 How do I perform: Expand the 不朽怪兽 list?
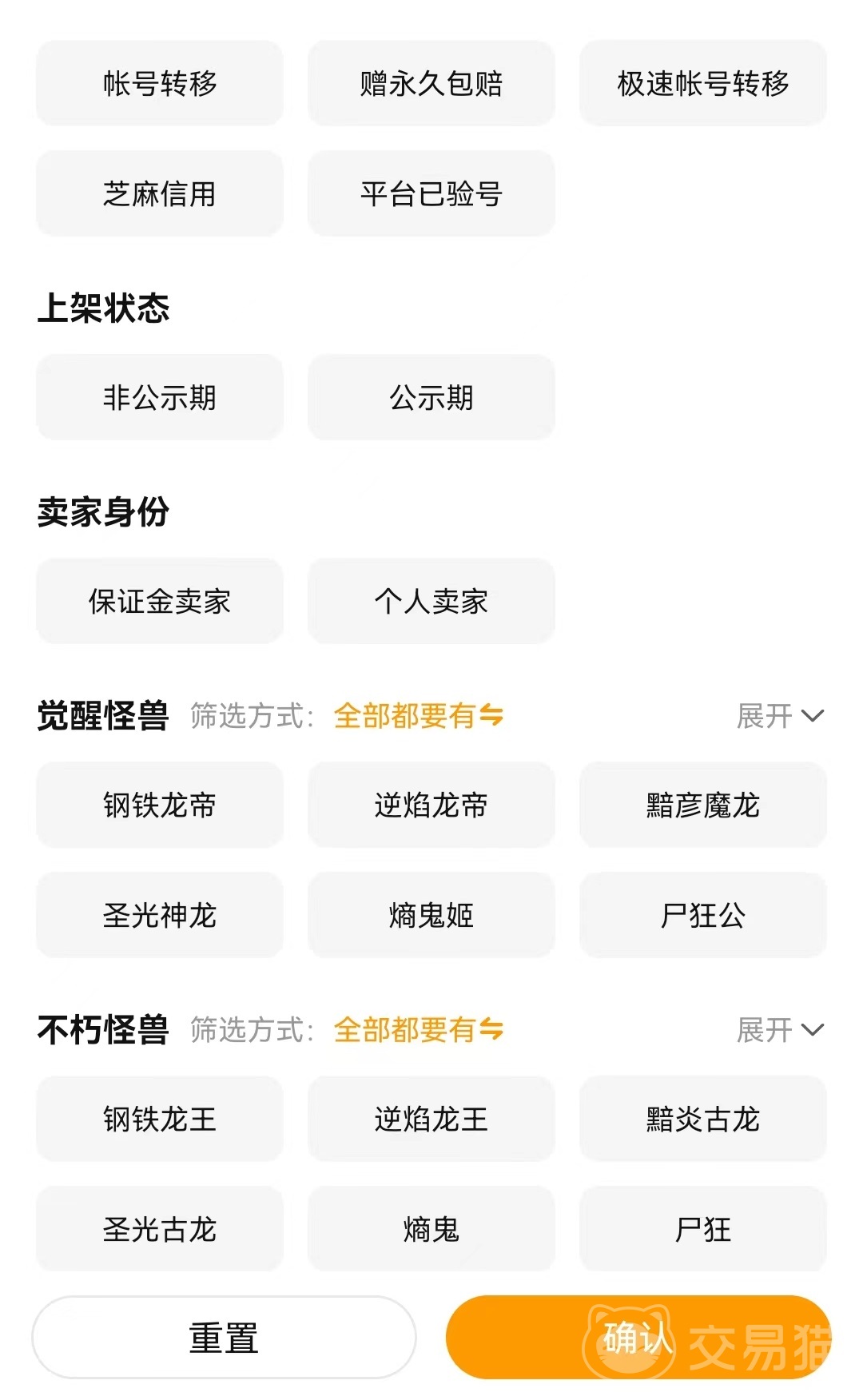pyautogui.click(x=779, y=1030)
